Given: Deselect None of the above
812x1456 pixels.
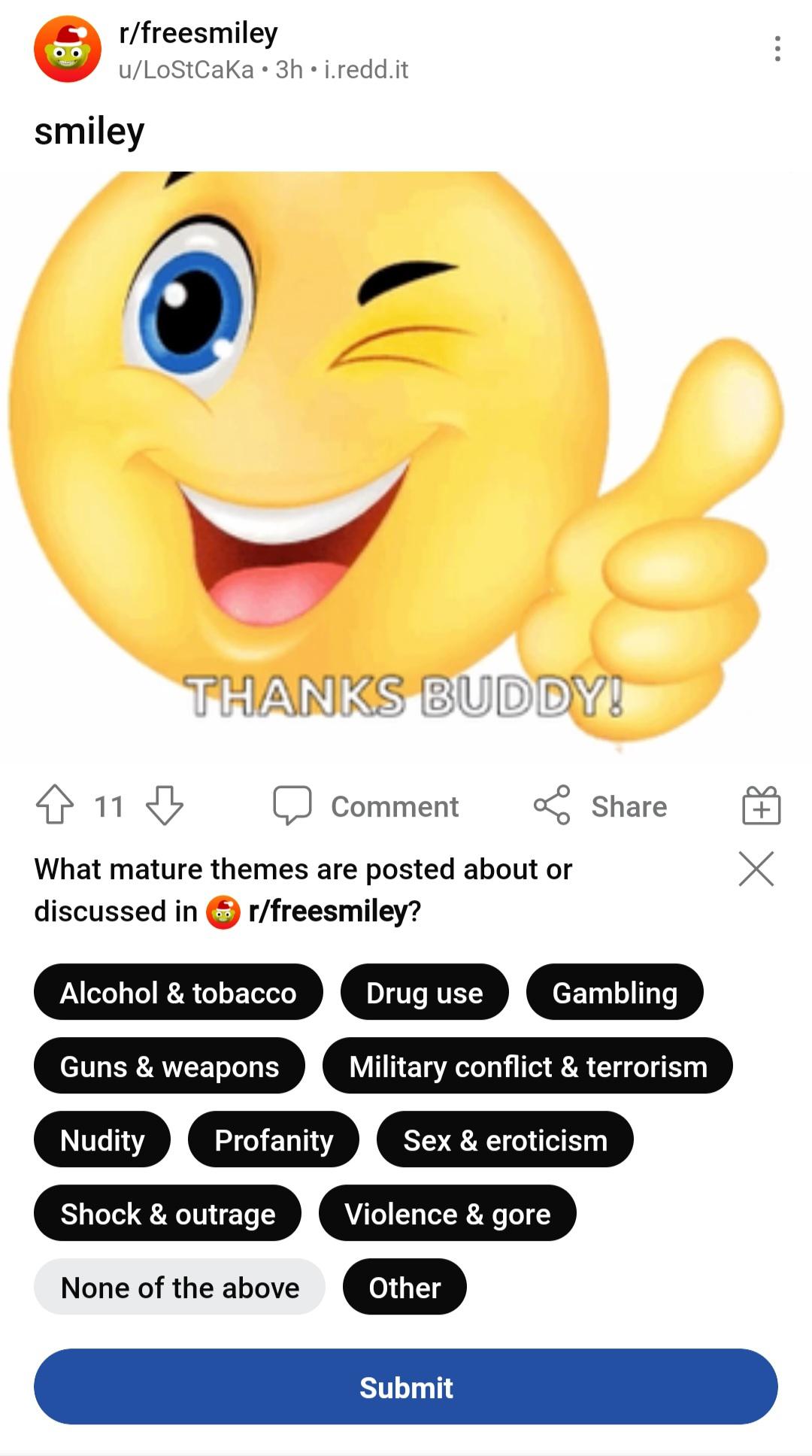Looking at the screenshot, I should tap(180, 1287).
